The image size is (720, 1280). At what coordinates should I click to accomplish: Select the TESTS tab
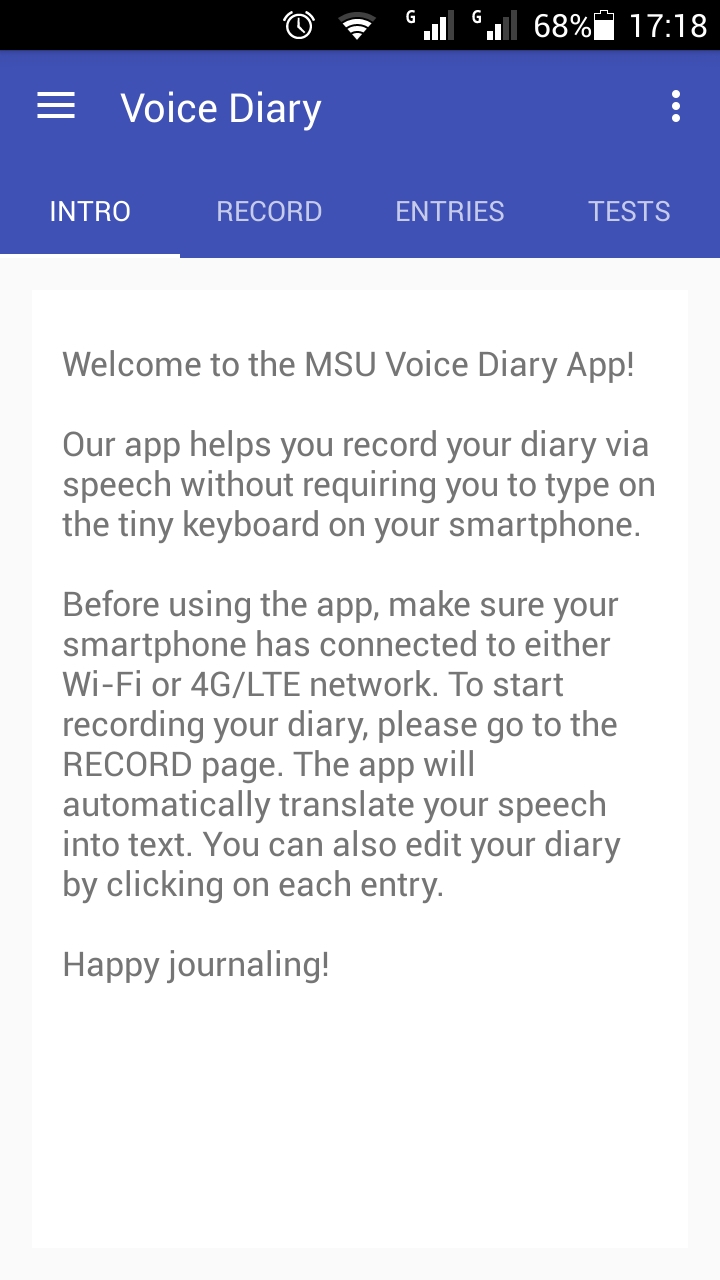click(629, 211)
